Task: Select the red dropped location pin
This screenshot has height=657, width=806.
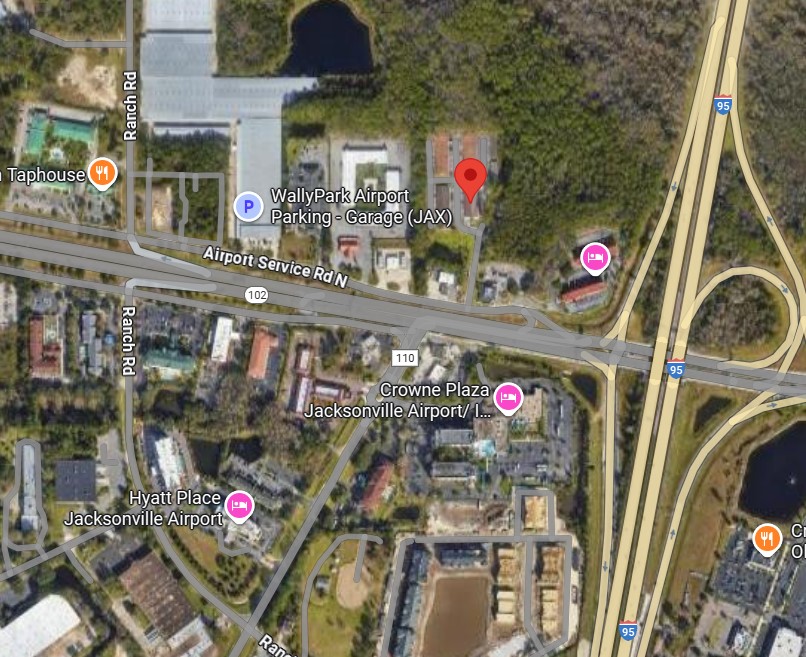Action: pyautogui.click(x=470, y=179)
